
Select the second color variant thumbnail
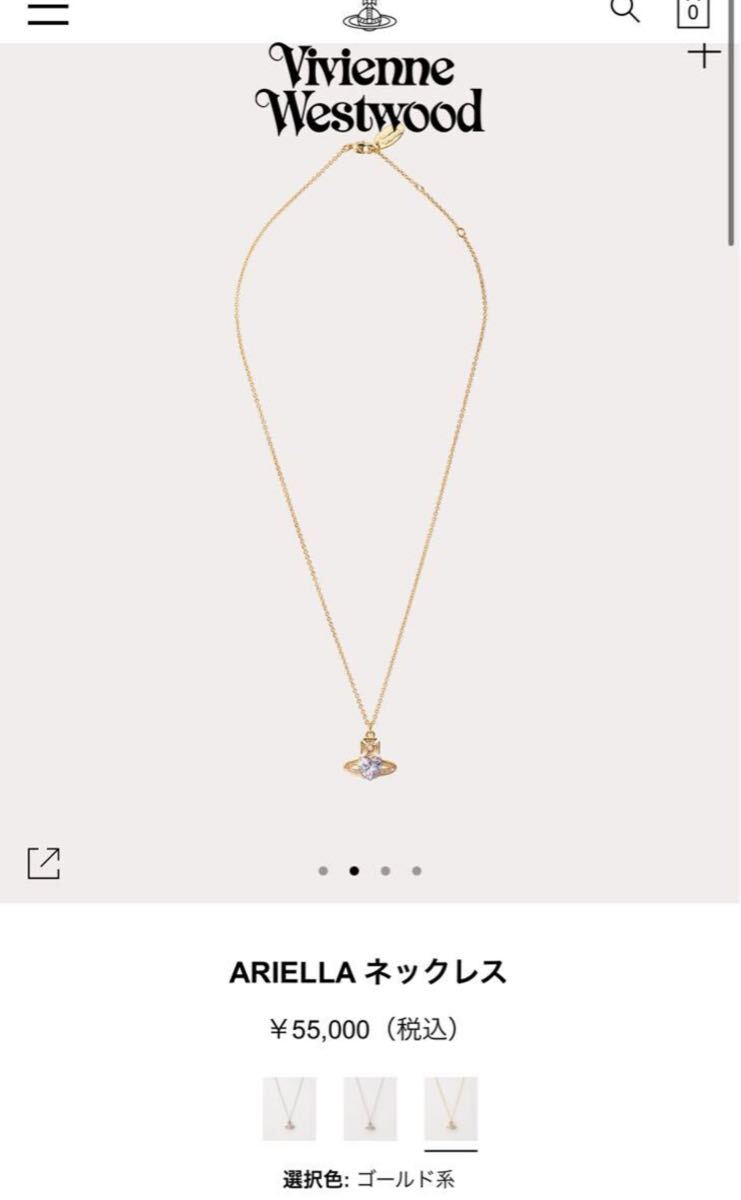coord(370,1109)
